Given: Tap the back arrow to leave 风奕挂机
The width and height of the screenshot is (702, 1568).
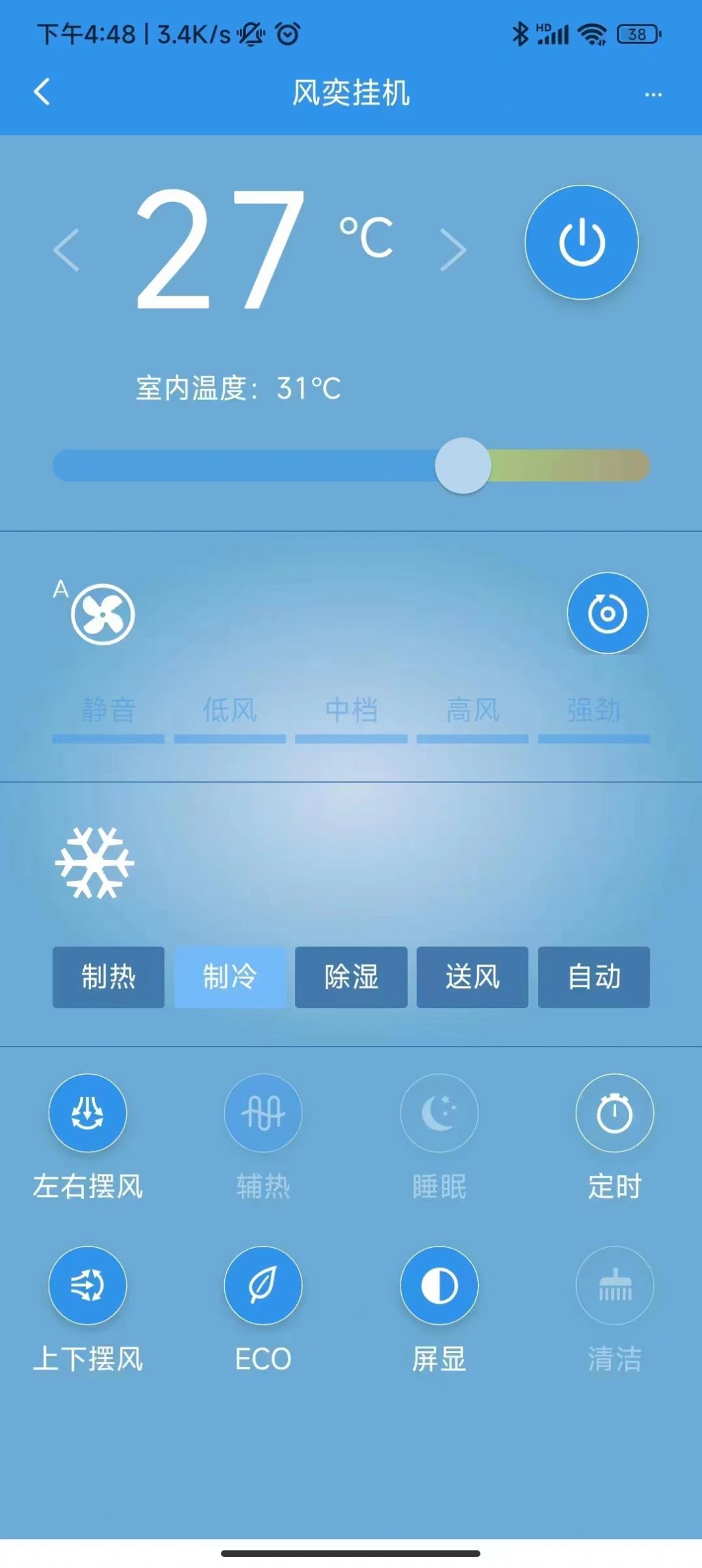Looking at the screenshot, I should 41,94.
